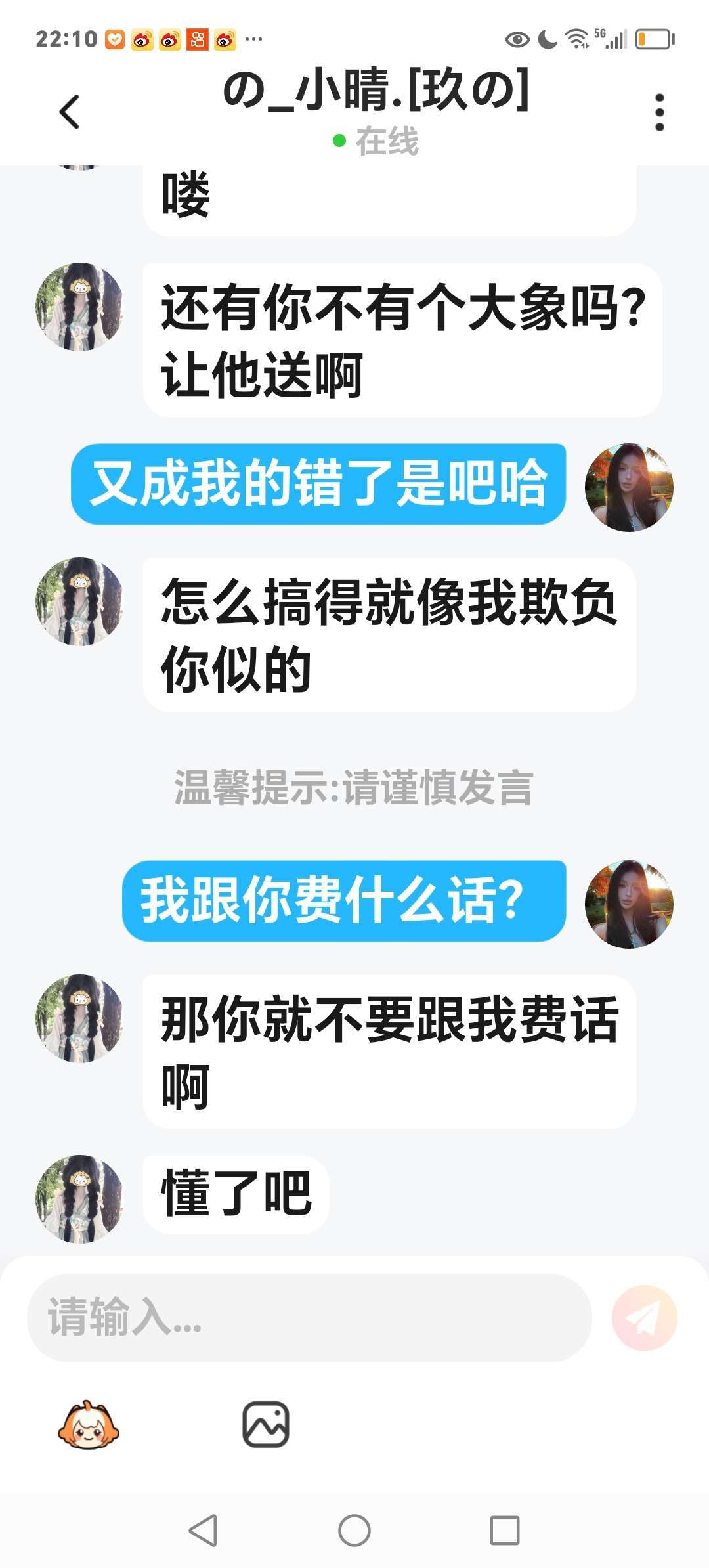Screen dimensions: 709x1568
Task: View own avatar beside 又成我的错了是吧哈
Action: pyautogui.click(x=629, y=487)
